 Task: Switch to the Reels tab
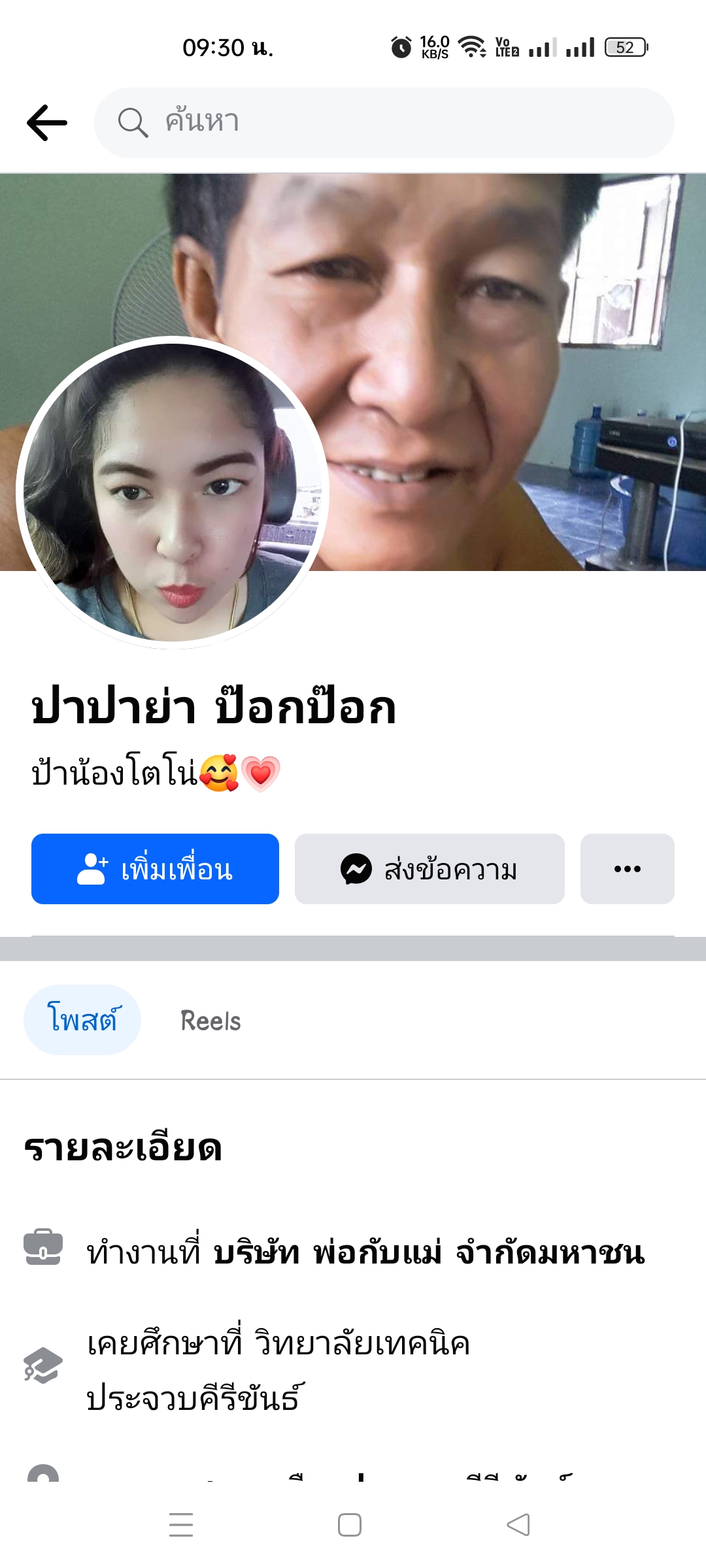coord(210,1021)
